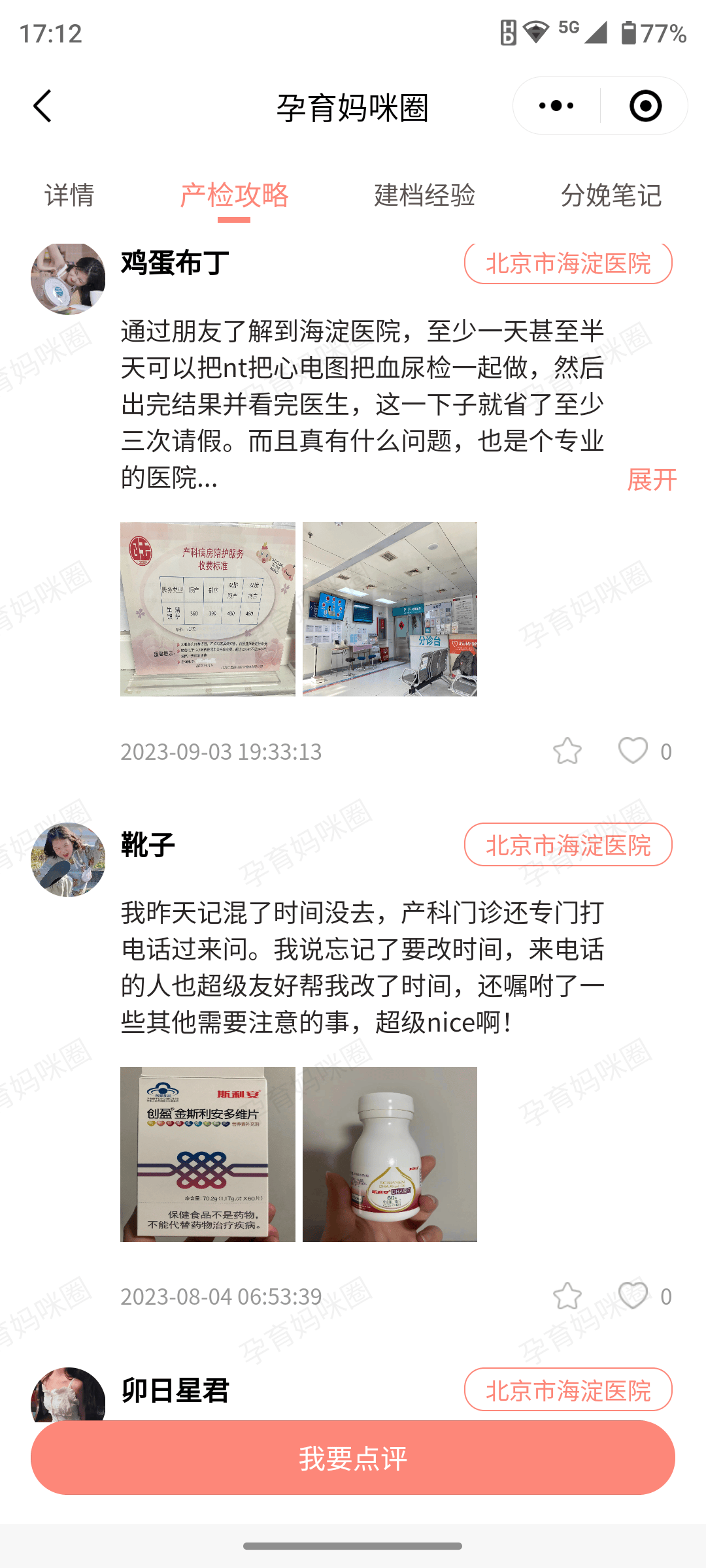The image size is (706, 1568).
Task: Open the 北京市海淀医院 tag on 卯日星君's post
Action: click(568, 1390)
